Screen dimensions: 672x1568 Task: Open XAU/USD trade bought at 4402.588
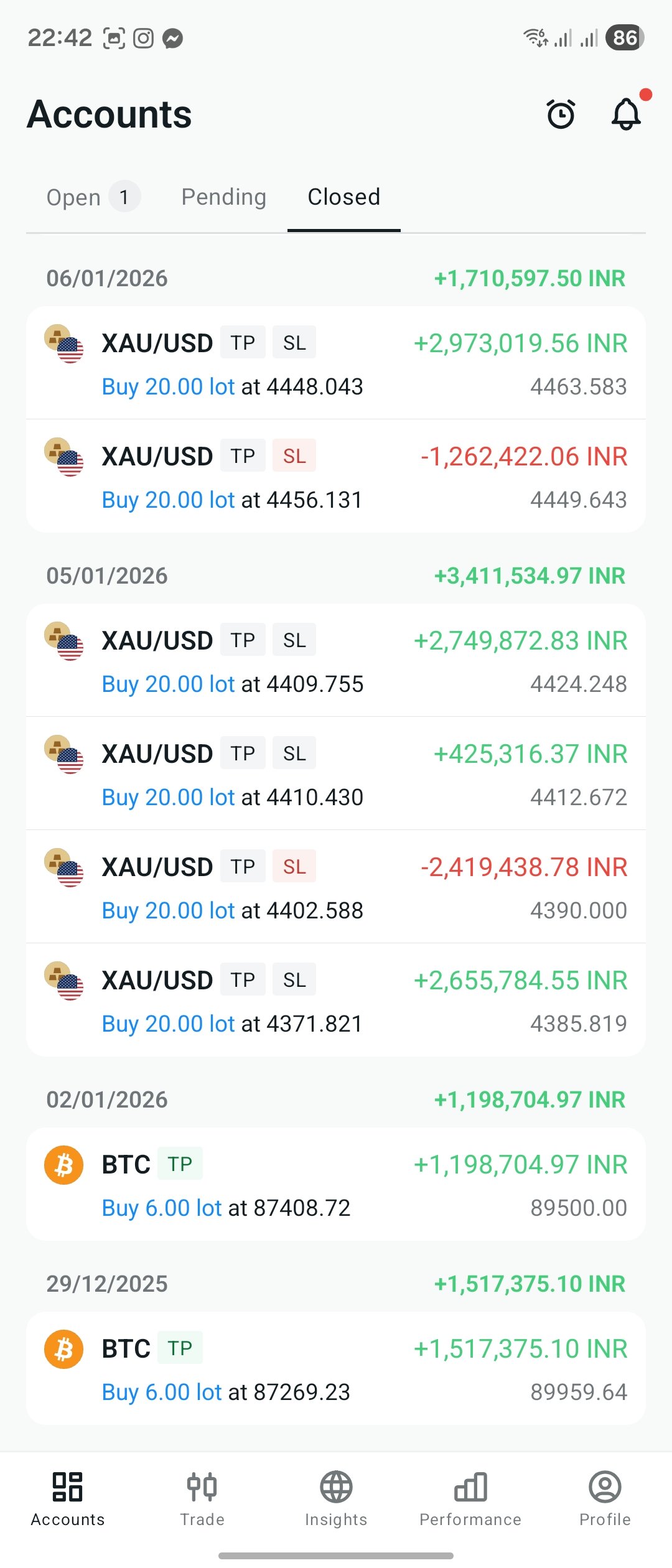coord(335,887)
